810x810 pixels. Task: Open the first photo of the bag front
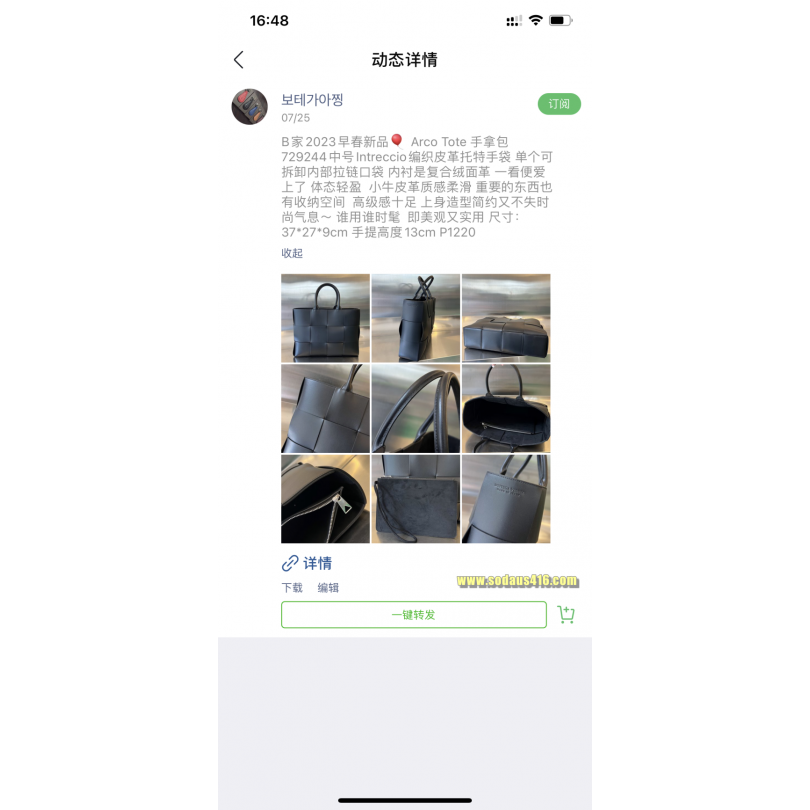pyautogui.click(x=325, y=318)
